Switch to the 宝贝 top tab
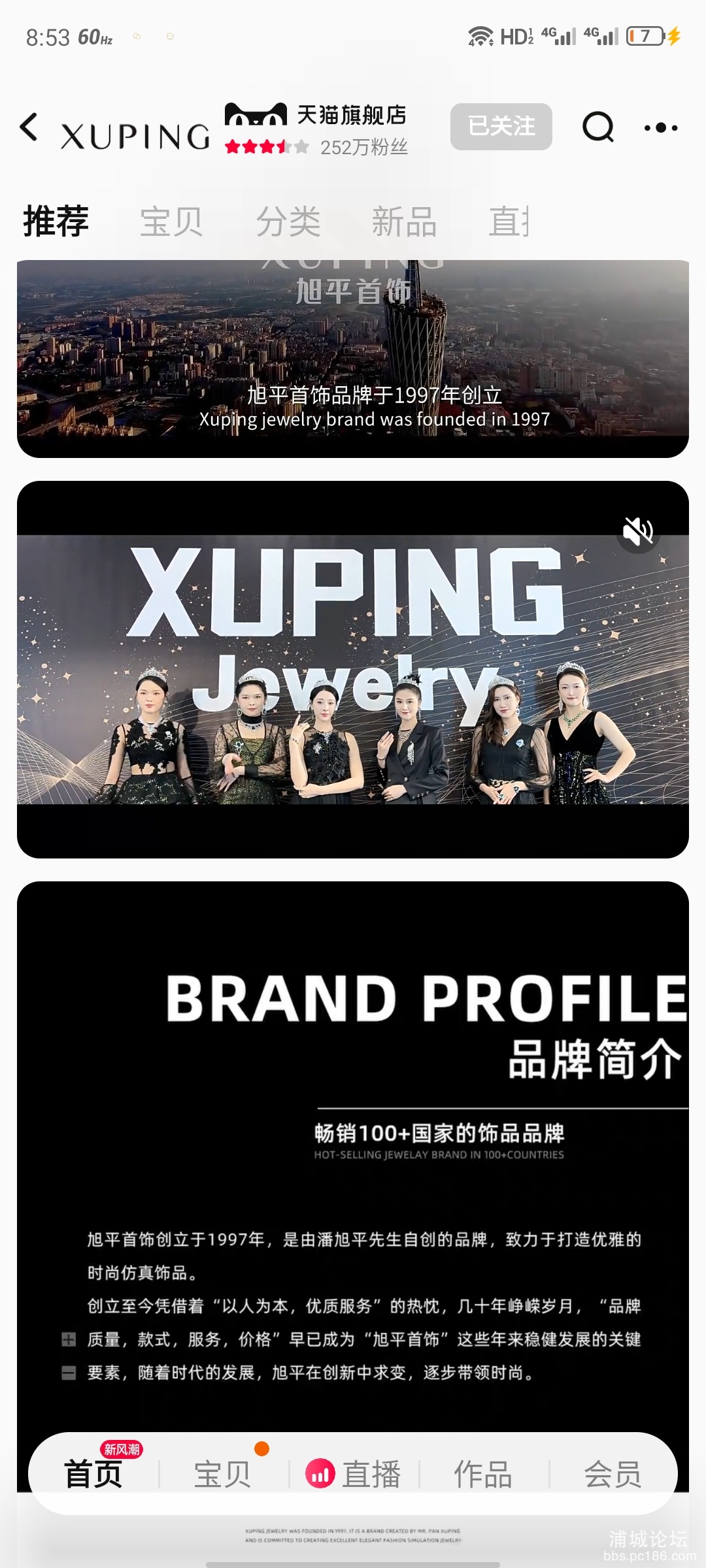 pos(171,221)
